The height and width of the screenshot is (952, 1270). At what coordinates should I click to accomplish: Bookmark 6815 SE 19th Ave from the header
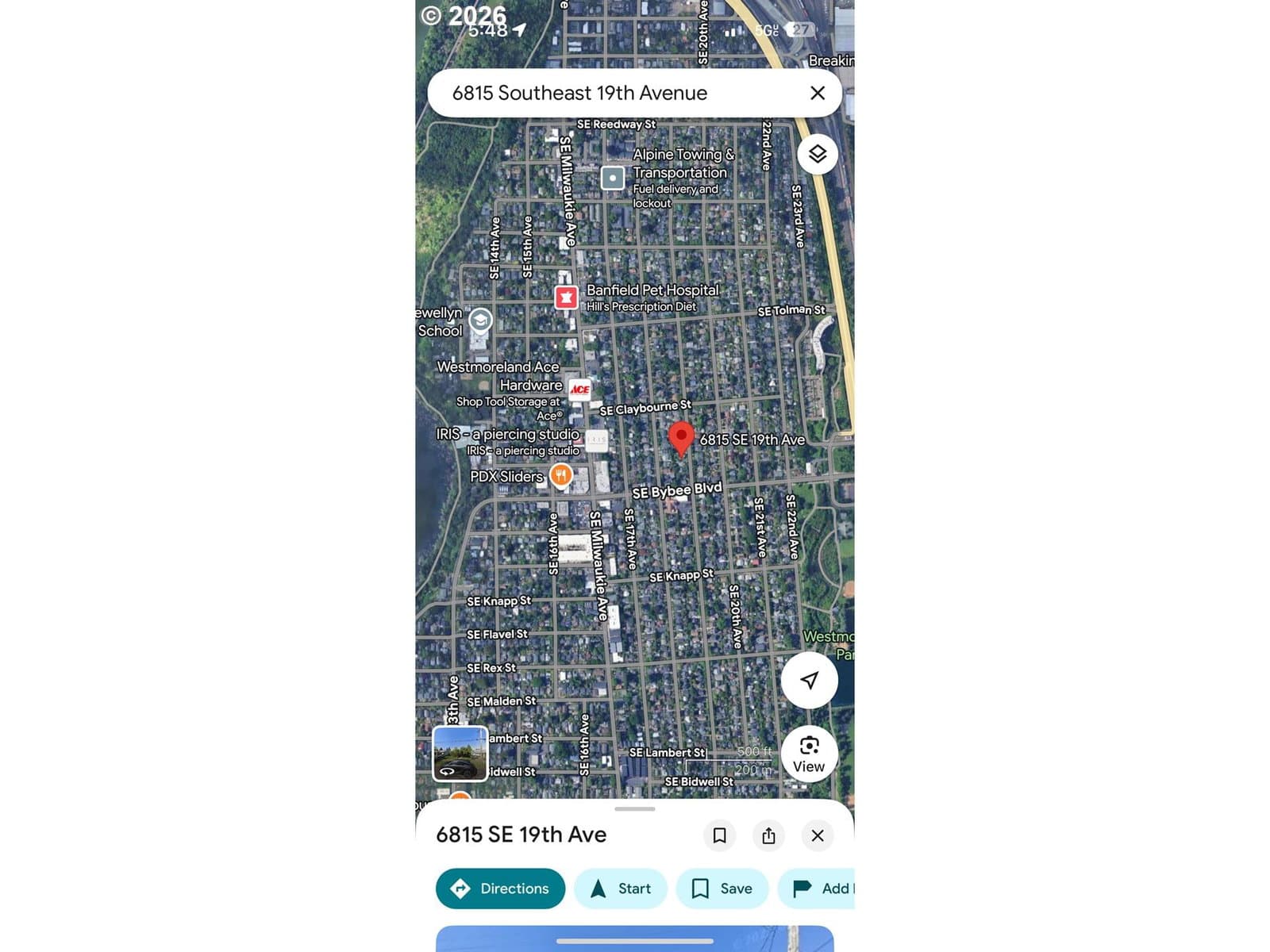(x=719, y=835)
